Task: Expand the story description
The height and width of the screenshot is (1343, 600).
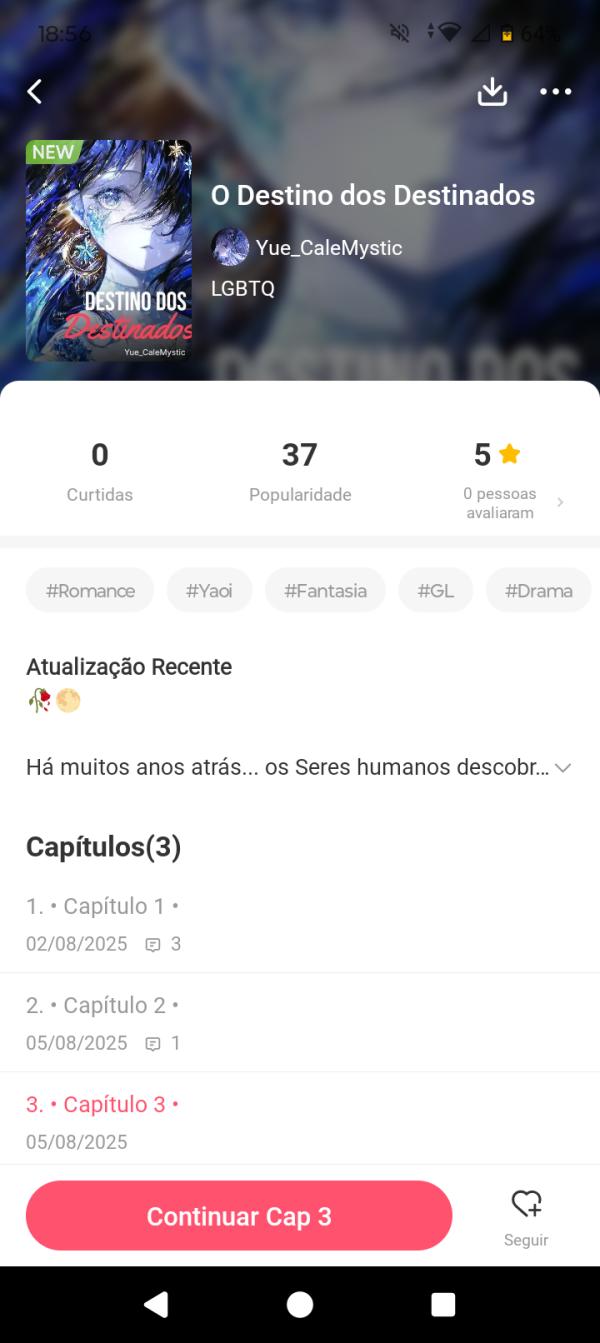Action: 563,768
